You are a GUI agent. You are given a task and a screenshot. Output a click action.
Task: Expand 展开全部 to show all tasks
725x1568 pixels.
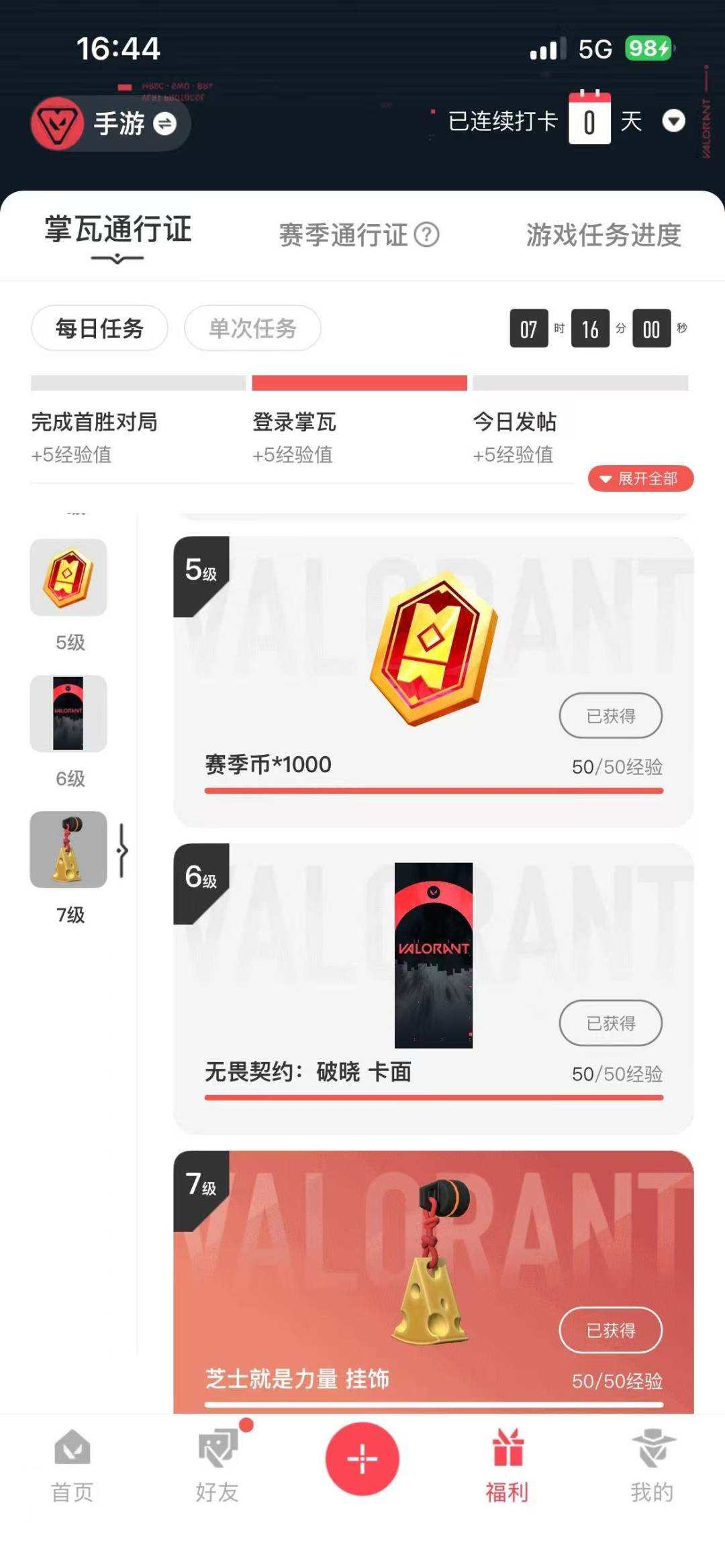coord(640,479)
